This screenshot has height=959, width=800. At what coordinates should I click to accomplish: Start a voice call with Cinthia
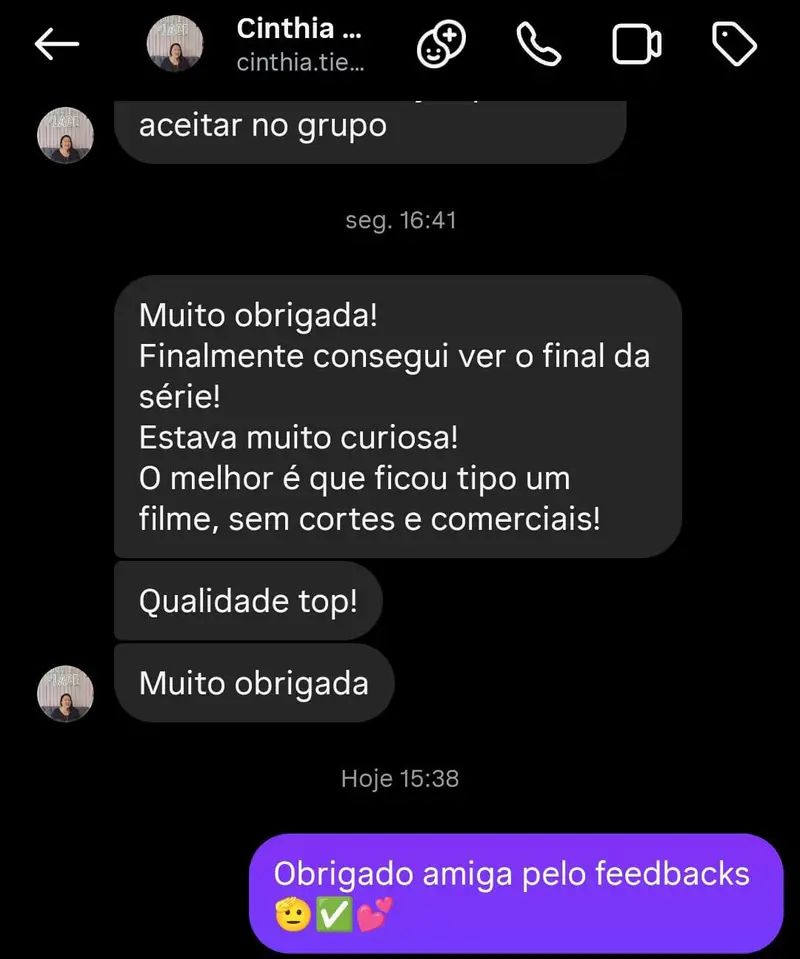coord(539,43)
